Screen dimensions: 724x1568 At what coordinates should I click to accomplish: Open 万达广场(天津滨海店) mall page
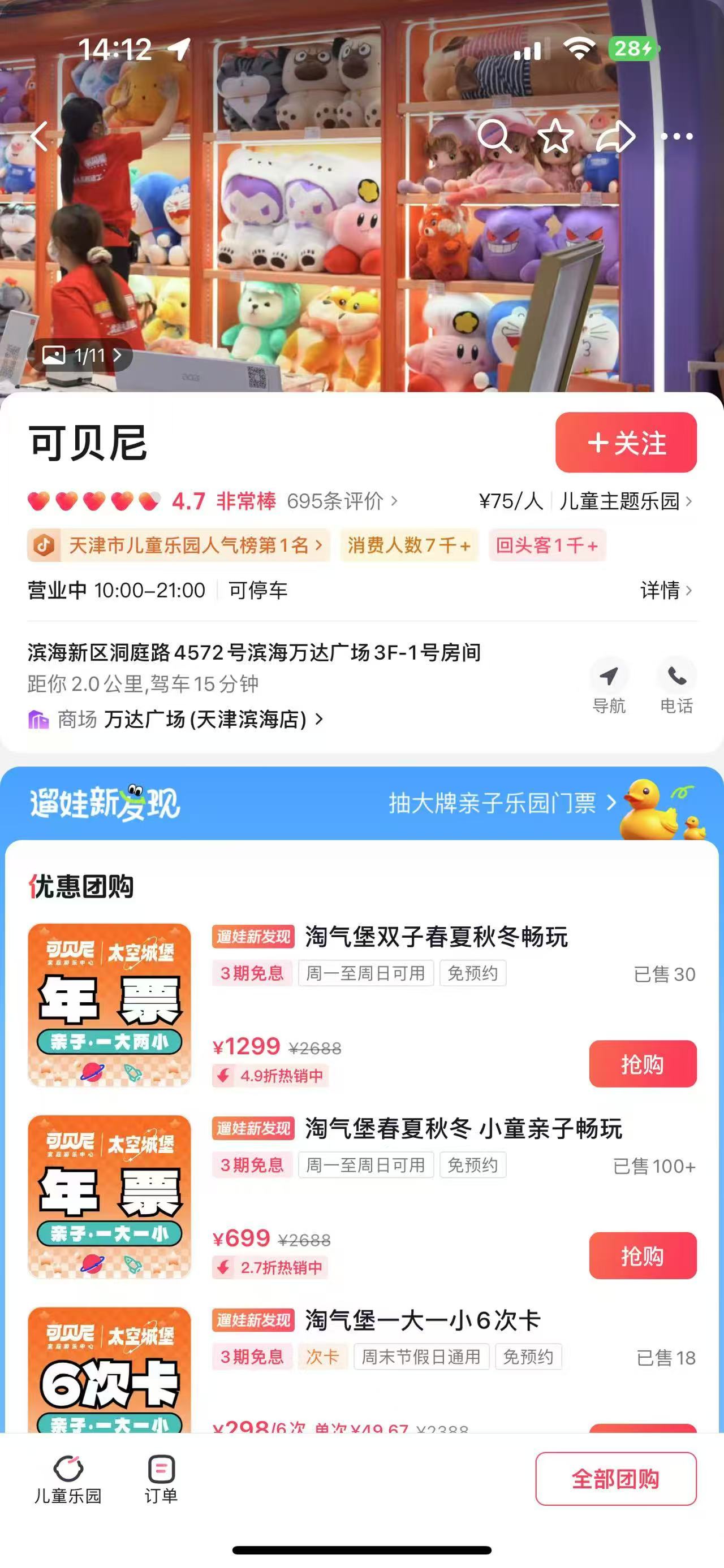(x=207, y=720)
